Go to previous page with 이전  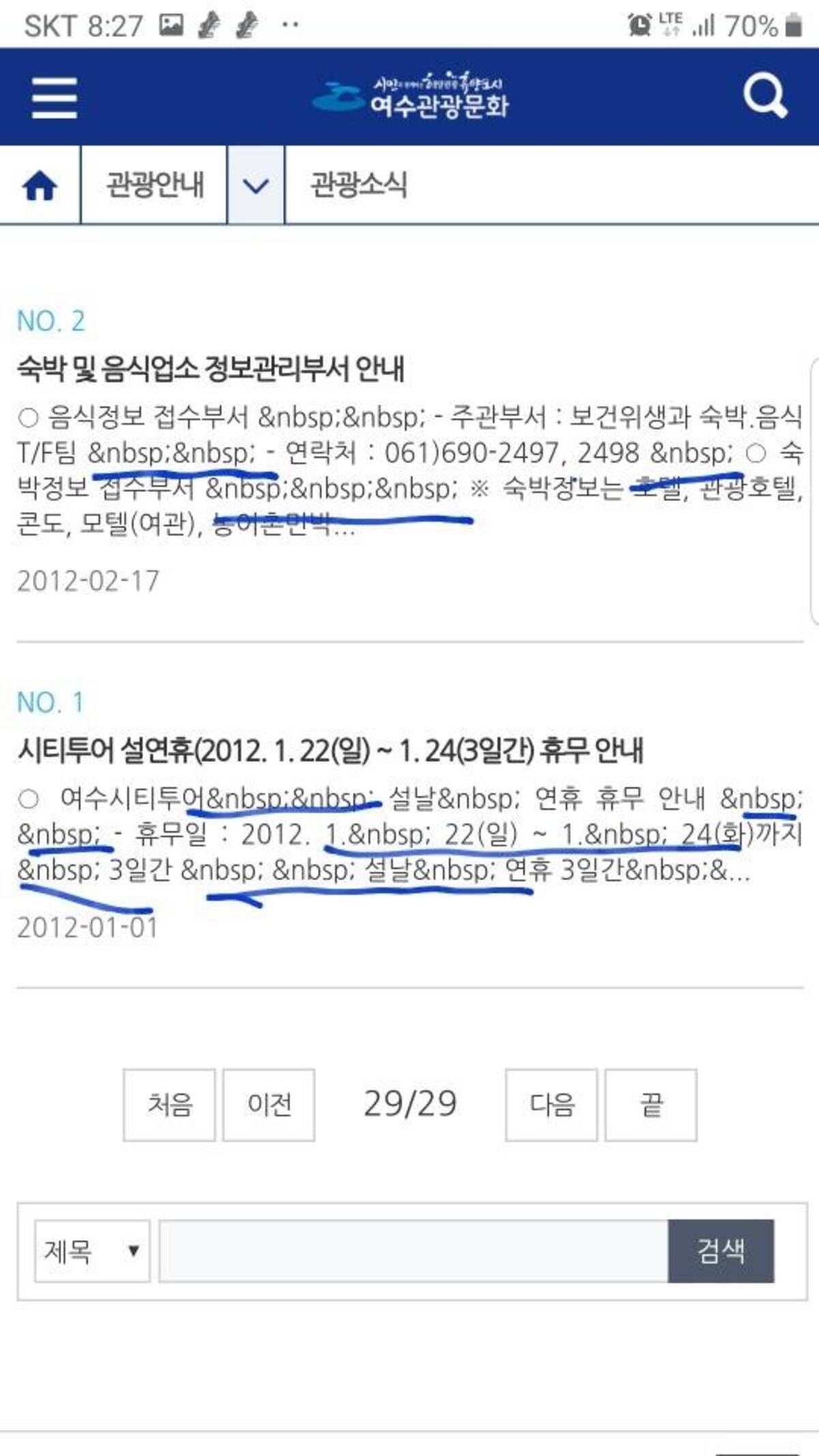pyautogui.click(x=269, y=1104)
